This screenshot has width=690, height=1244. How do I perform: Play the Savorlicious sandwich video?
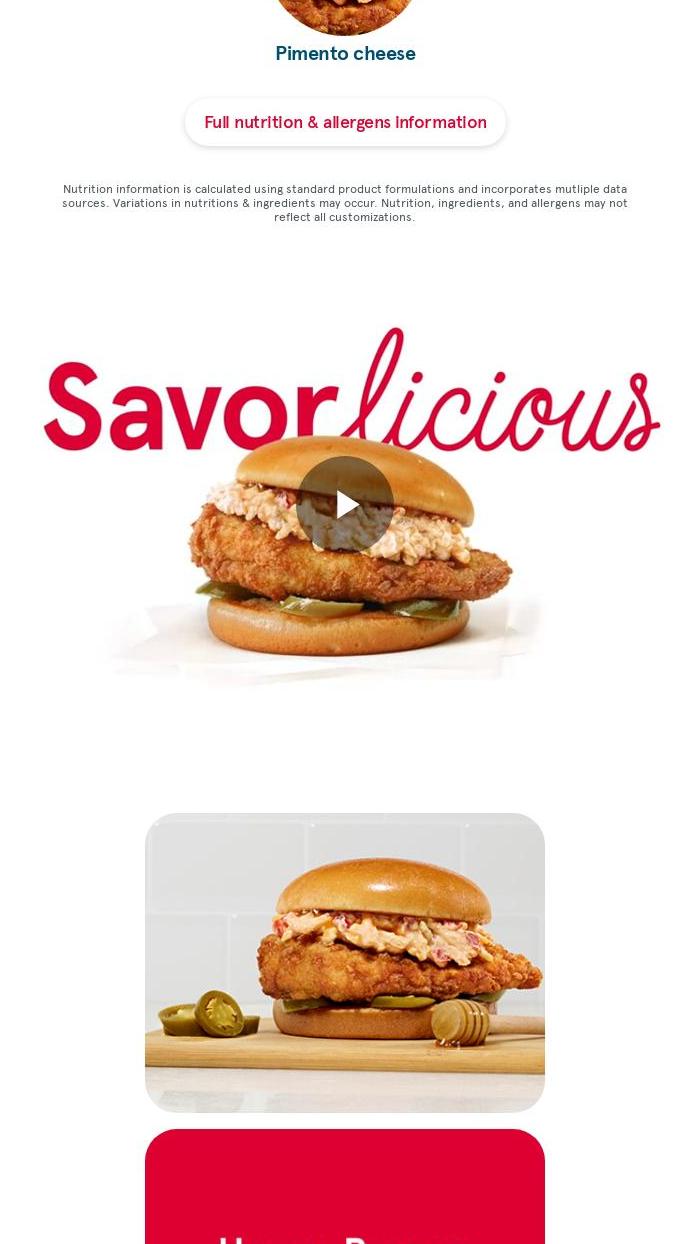click(x=345, y=504)
